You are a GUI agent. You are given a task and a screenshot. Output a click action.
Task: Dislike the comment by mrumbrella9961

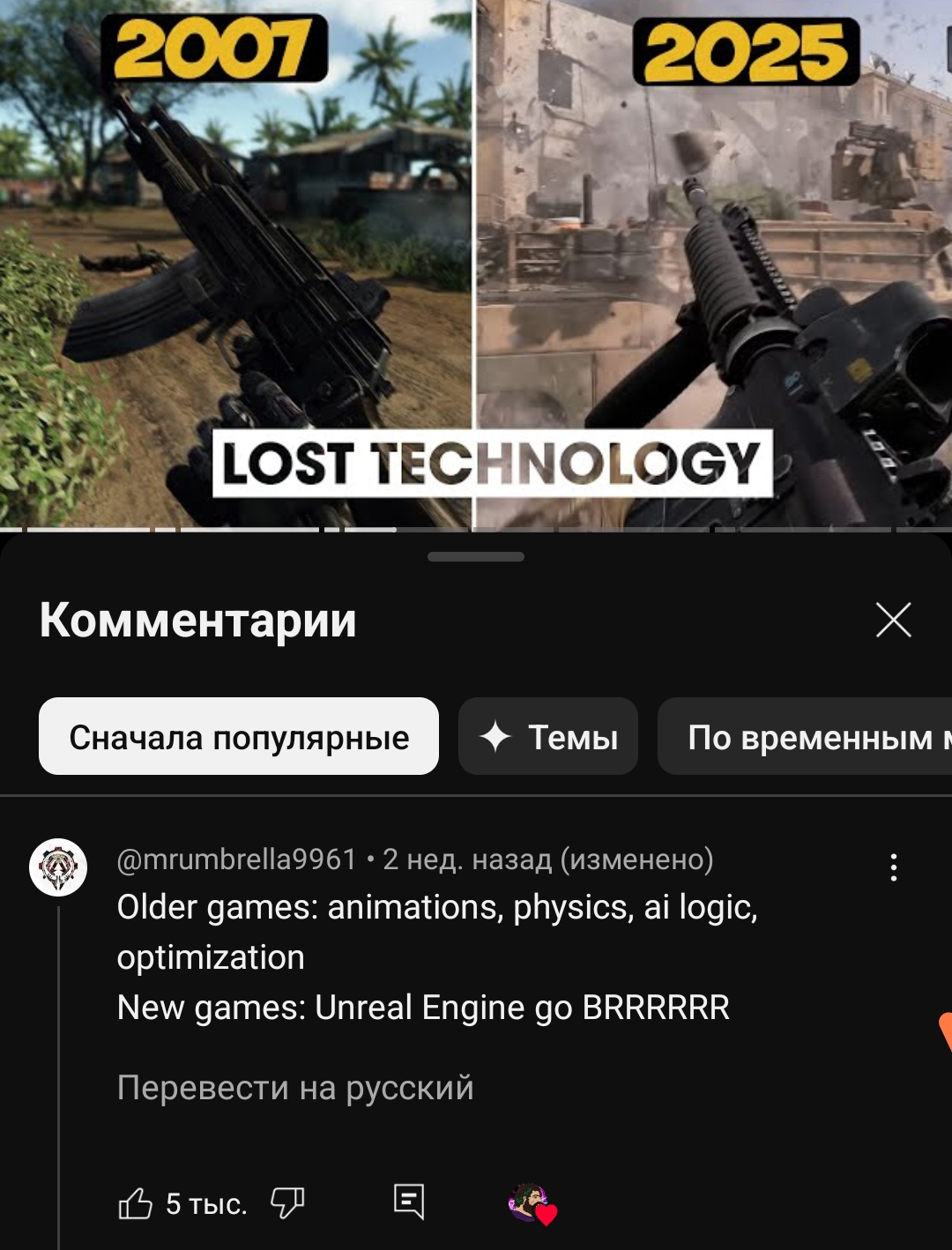pyautogui.click(x=287, y=1202)
